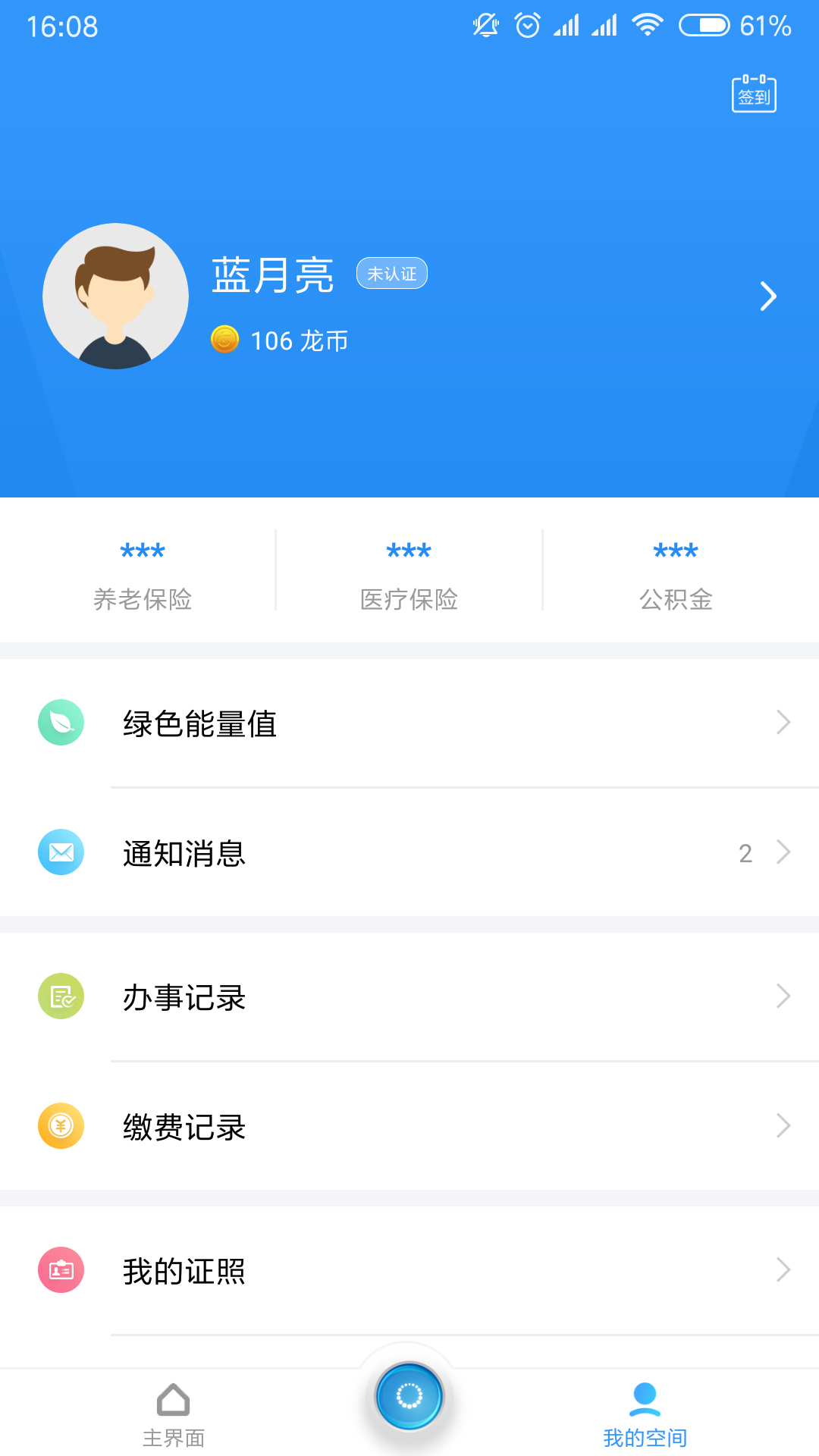View 医疗保险 medical insurance balance

pos(409,573)
